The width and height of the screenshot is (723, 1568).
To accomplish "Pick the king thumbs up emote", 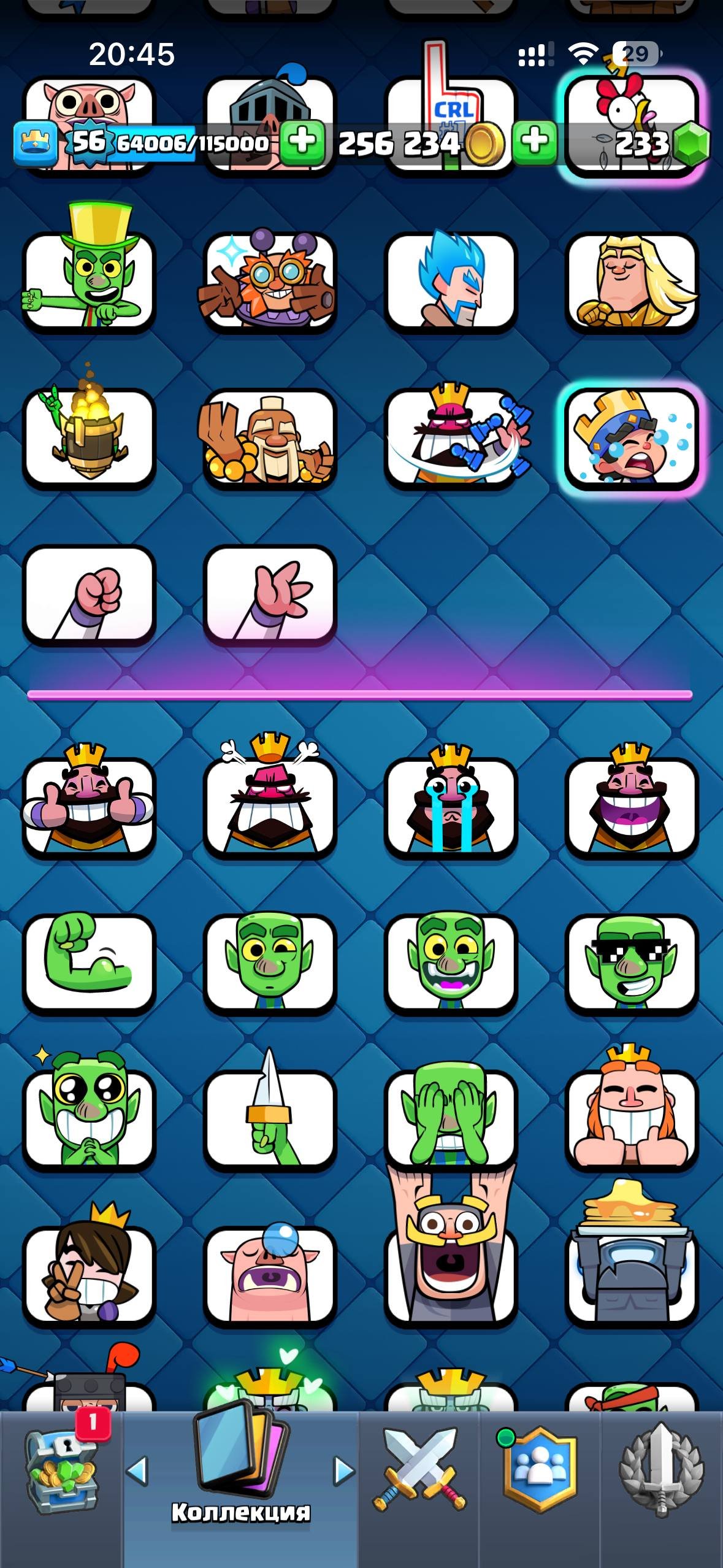I will point(89,801).
